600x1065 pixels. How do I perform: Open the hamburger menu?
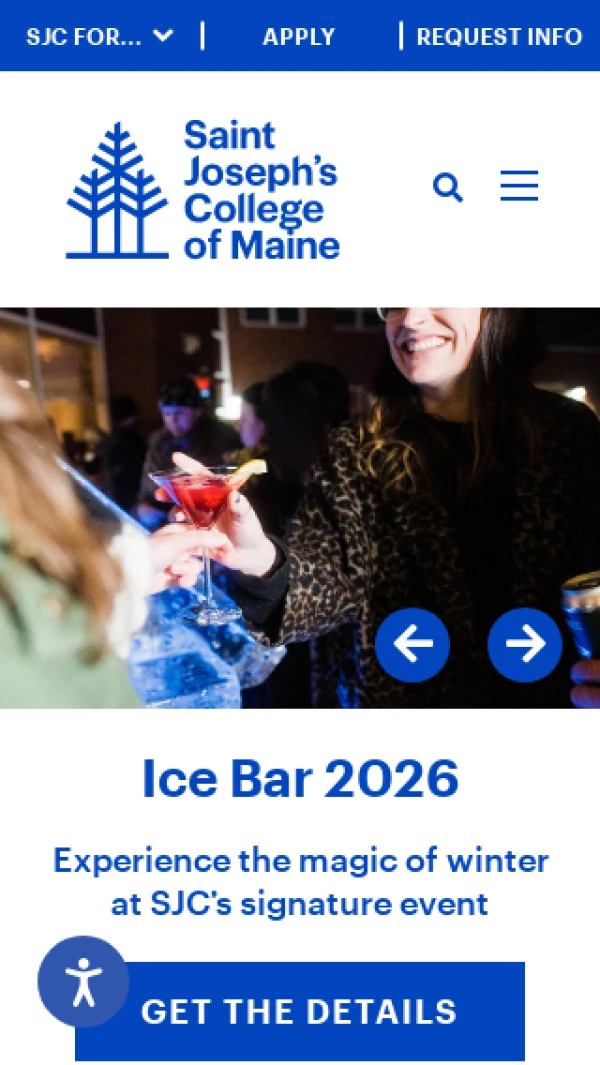pyautogui.click(x=519, y=186)
